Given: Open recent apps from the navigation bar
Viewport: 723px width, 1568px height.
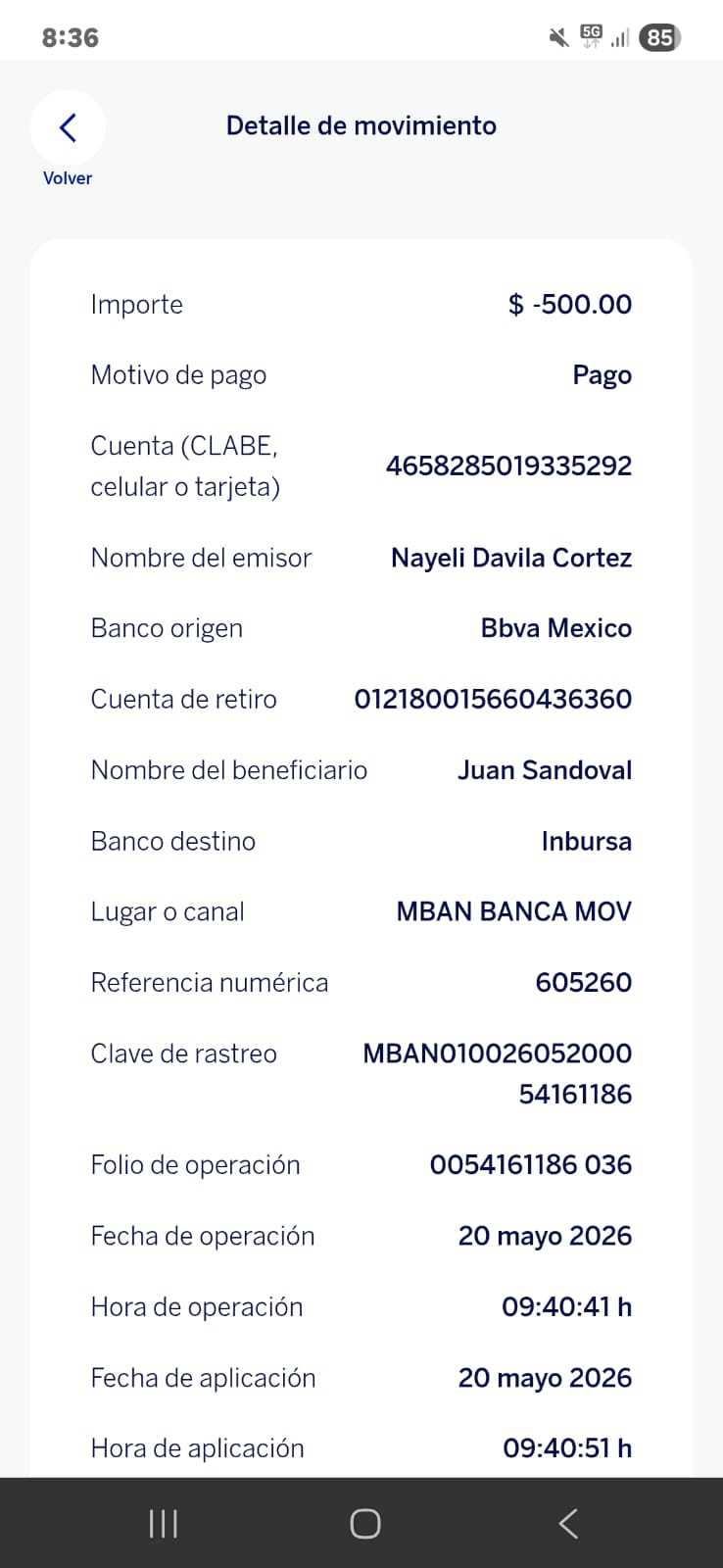Looking at the screenshot, I should [x=163, y=1524].
